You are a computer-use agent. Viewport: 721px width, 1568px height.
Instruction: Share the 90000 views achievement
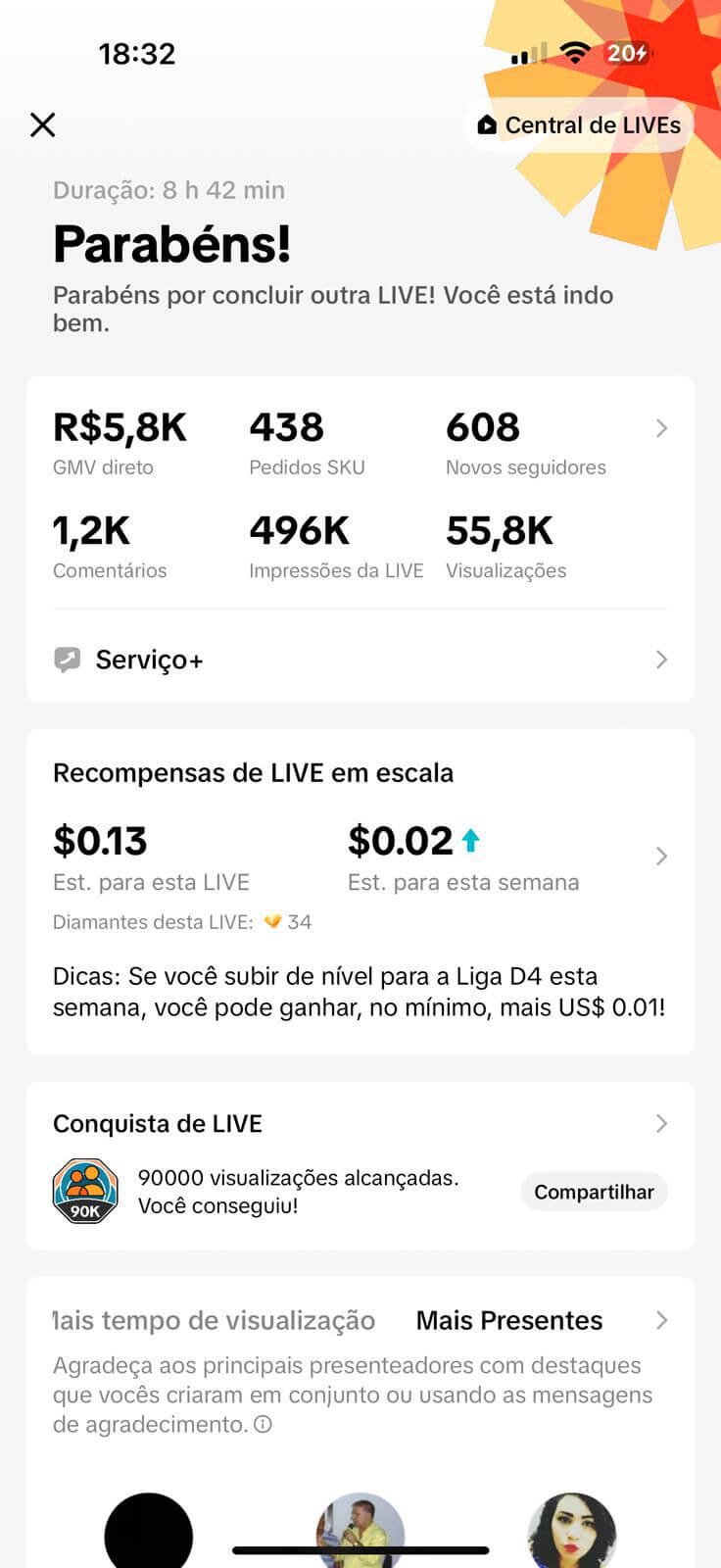[x=594, y=1192]
